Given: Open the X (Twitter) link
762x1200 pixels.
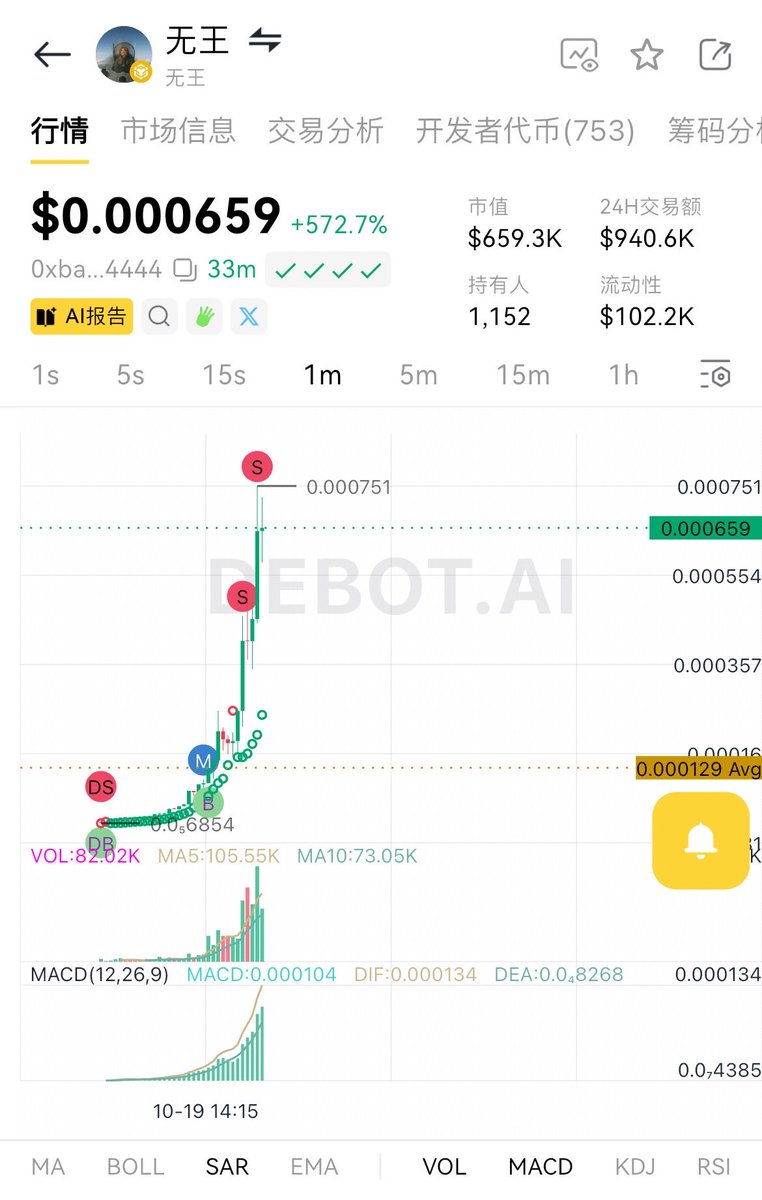Looking at the screenshot, I should pos(249,317).
